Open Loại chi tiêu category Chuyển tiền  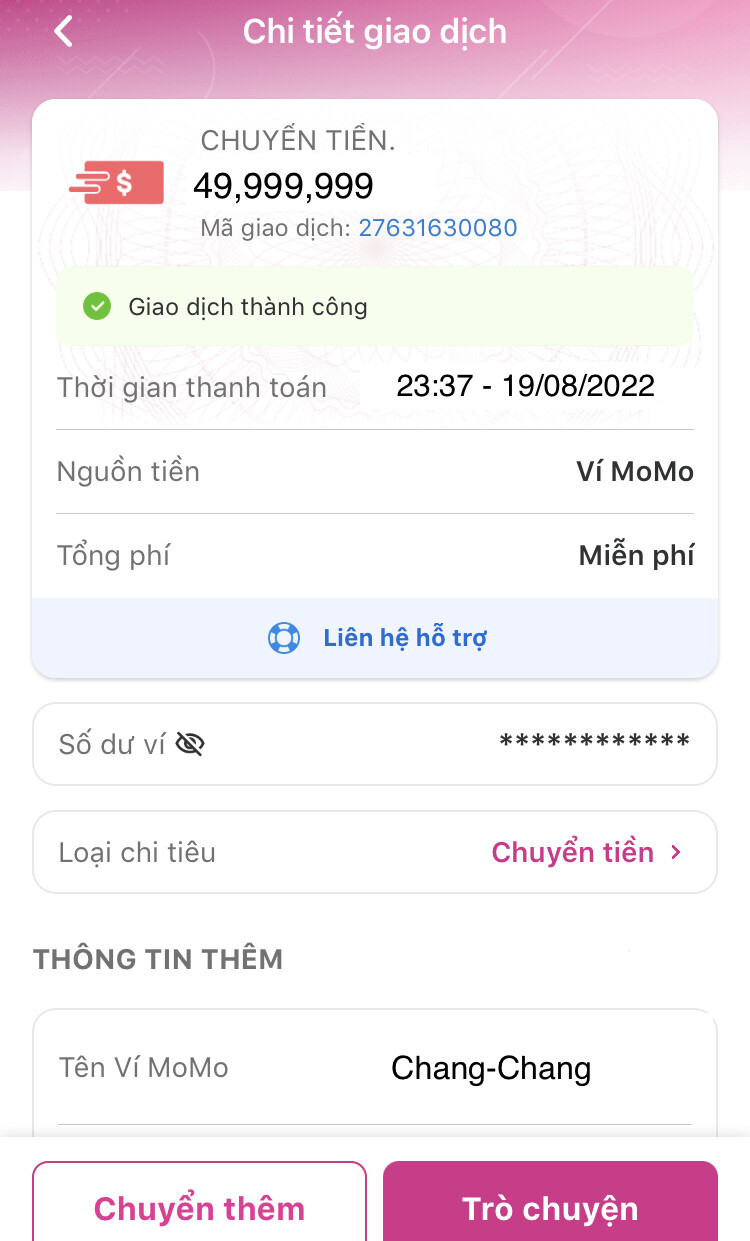(x=585, y=852)
